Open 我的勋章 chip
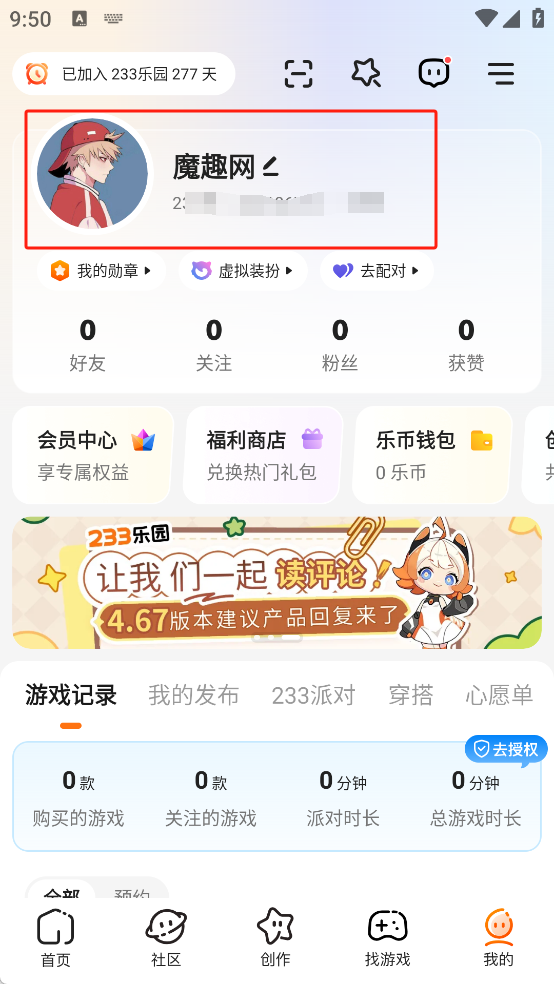 102,271
